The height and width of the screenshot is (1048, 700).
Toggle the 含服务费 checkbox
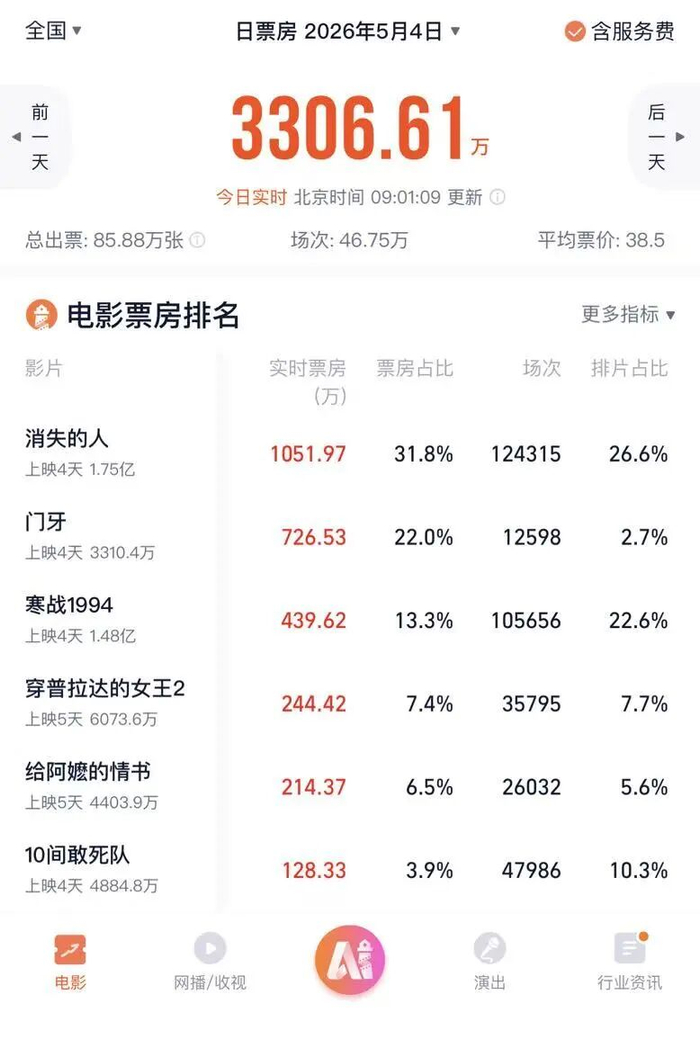619,31
